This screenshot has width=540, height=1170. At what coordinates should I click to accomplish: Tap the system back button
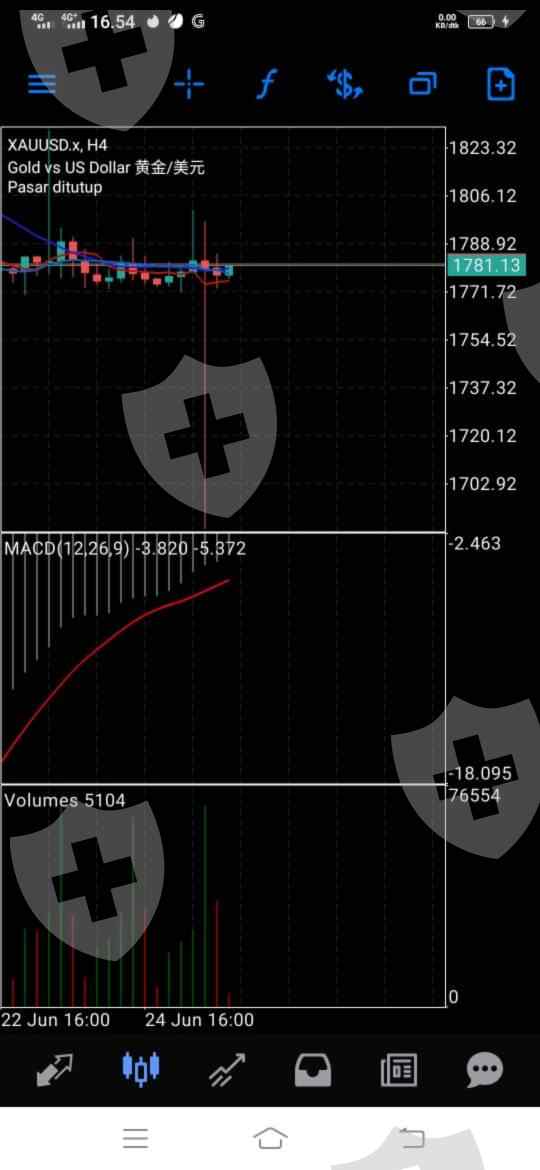click(x=411, y=1138)
